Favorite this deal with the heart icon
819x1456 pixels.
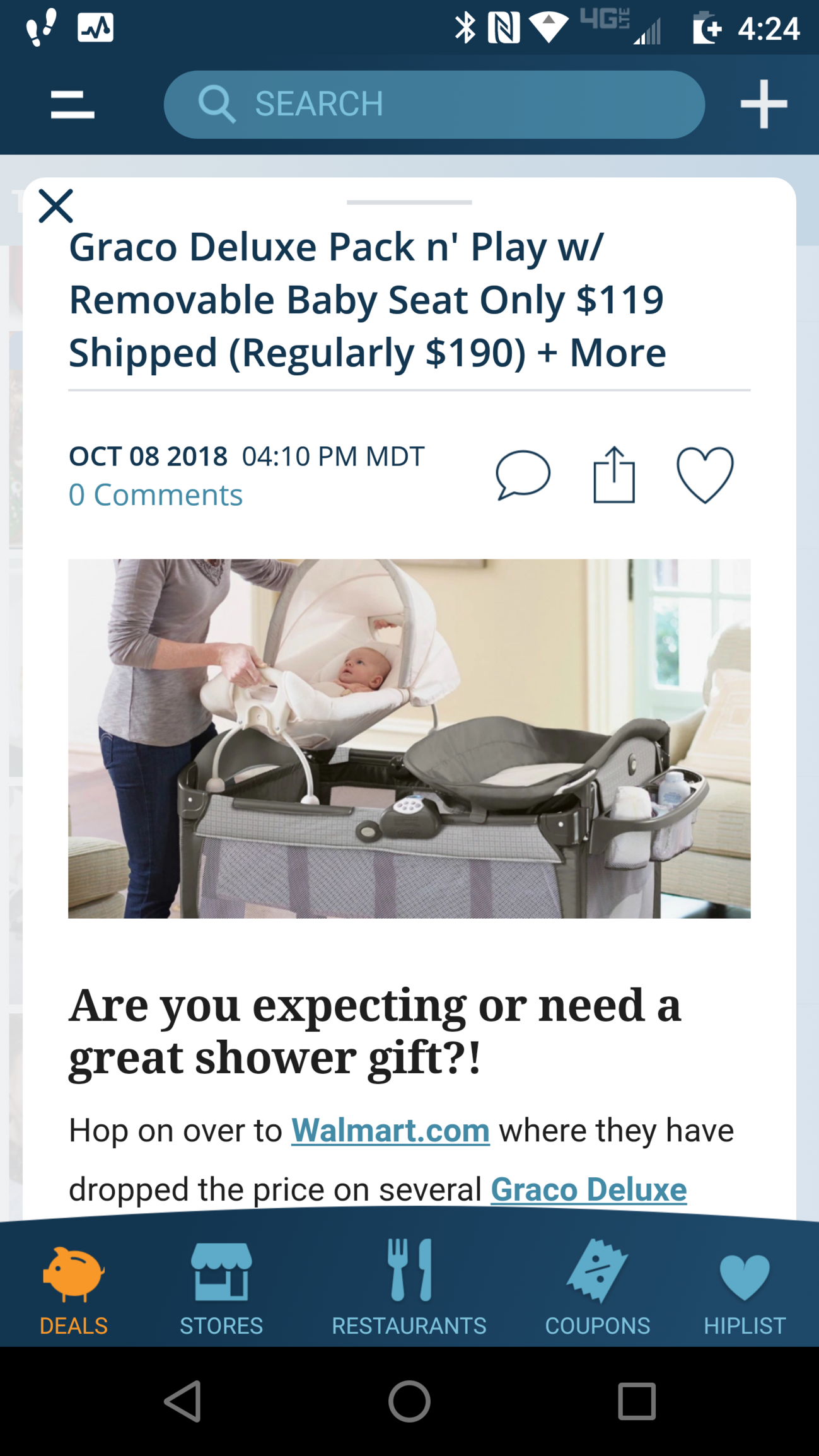(x=705, y=475)
